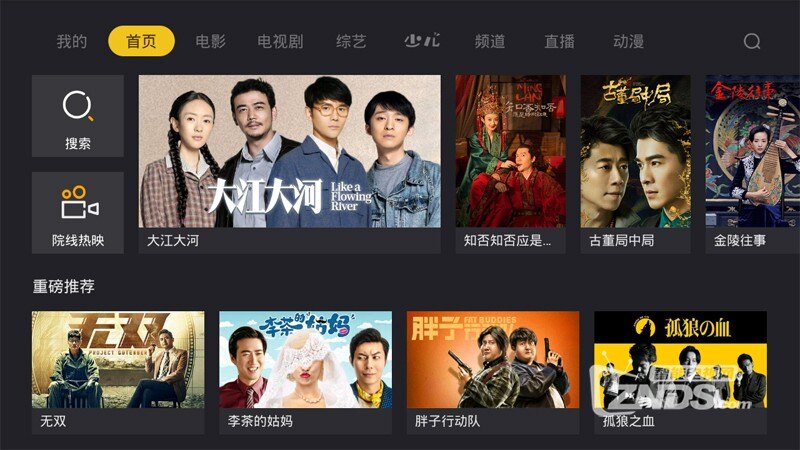Image resolution: width=800 pixels, height=450 pixels.
Task: Select the 首页 tab
Action: click(141, 42)
